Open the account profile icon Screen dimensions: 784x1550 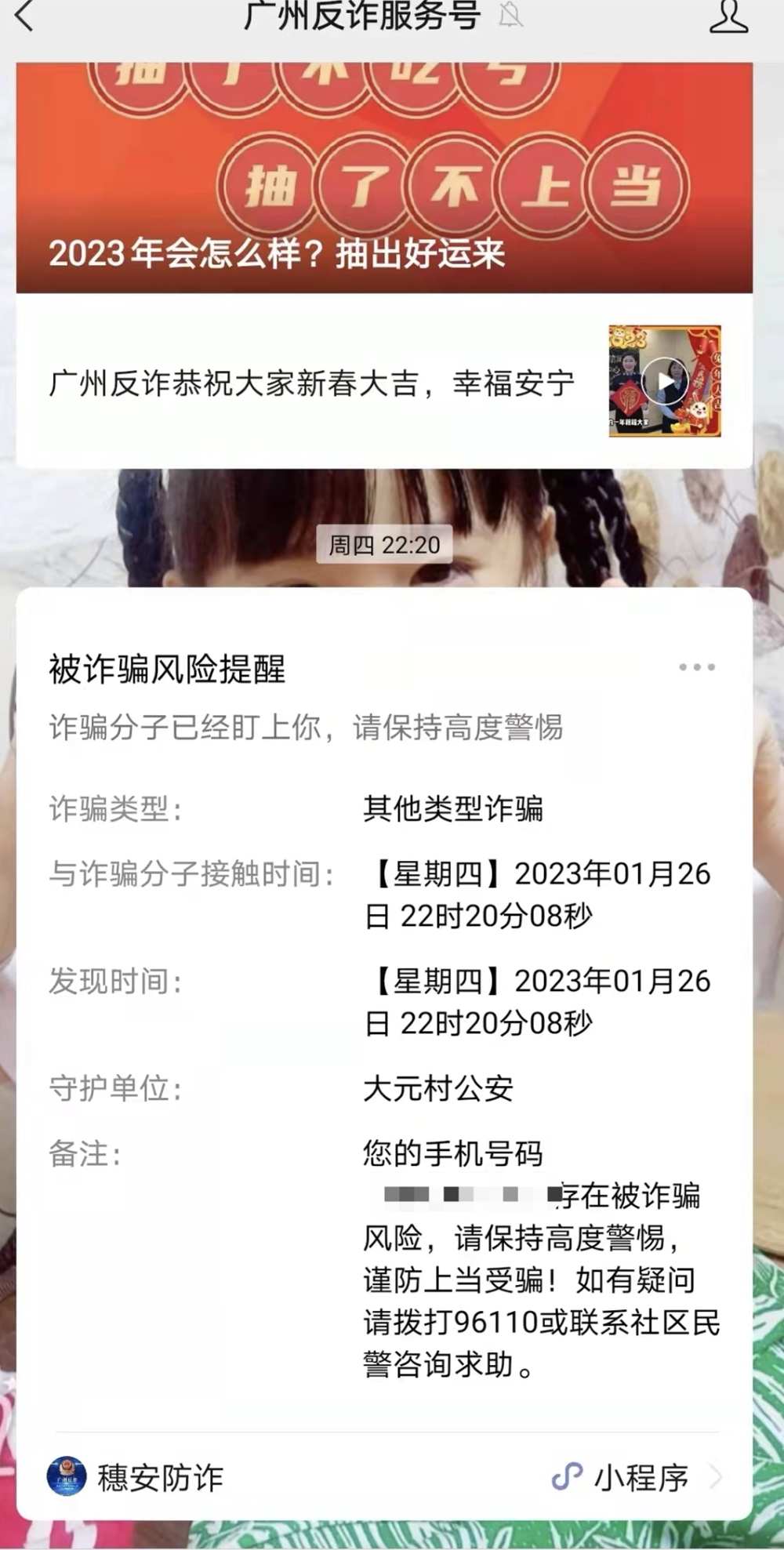728,17
